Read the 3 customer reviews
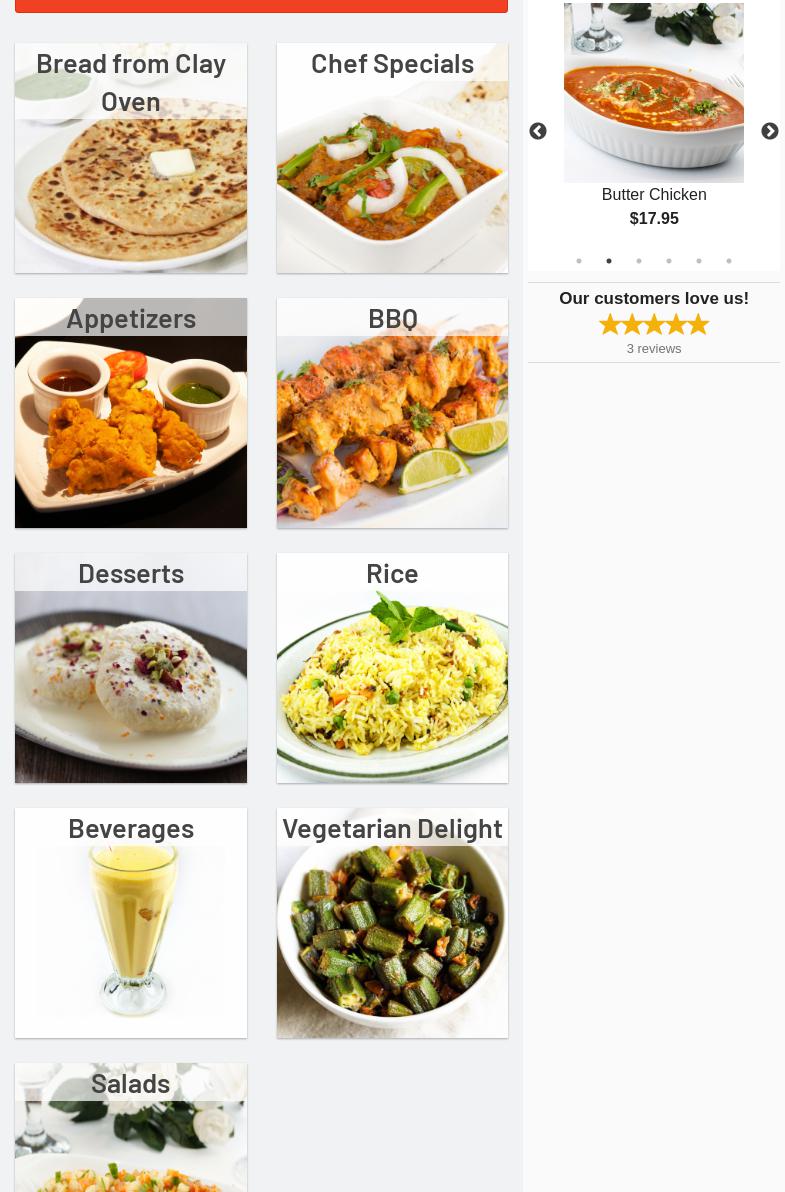This screenshot has height=1192, width=785. 654,349
